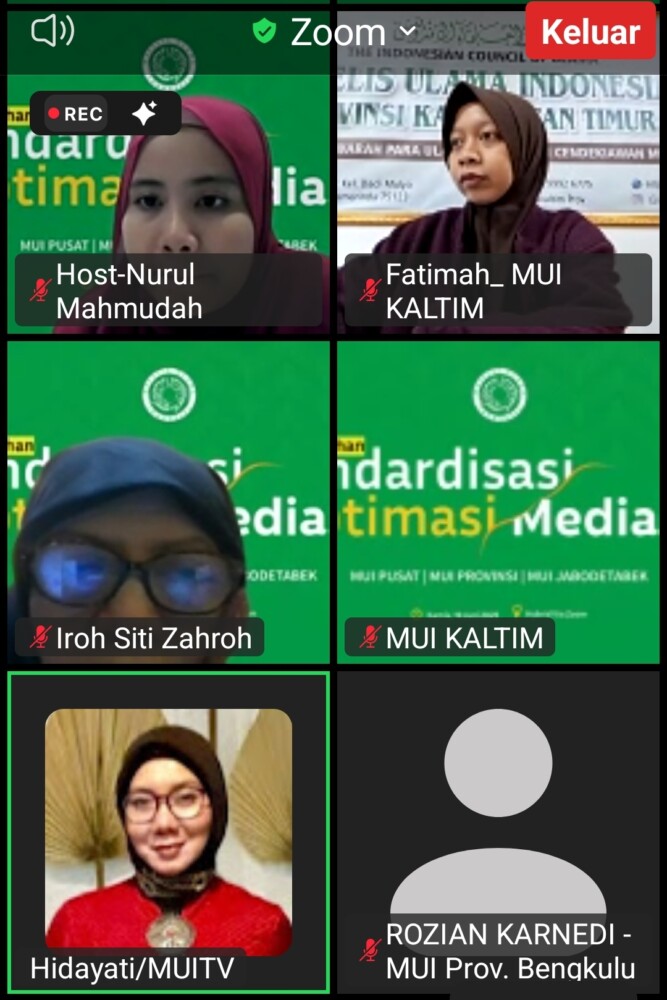
Task: Open the Zoom meeting info dropdown
Action: click(x=340, y=32)
